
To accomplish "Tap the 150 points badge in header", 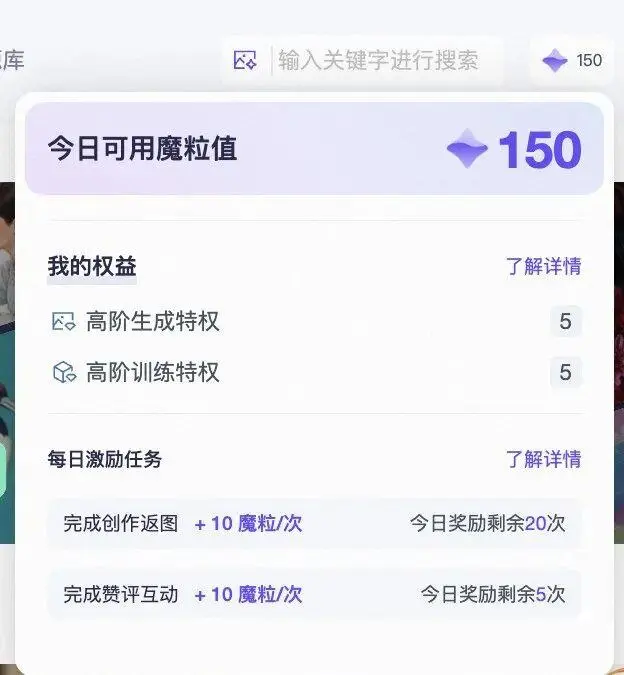I will point(573,60).
